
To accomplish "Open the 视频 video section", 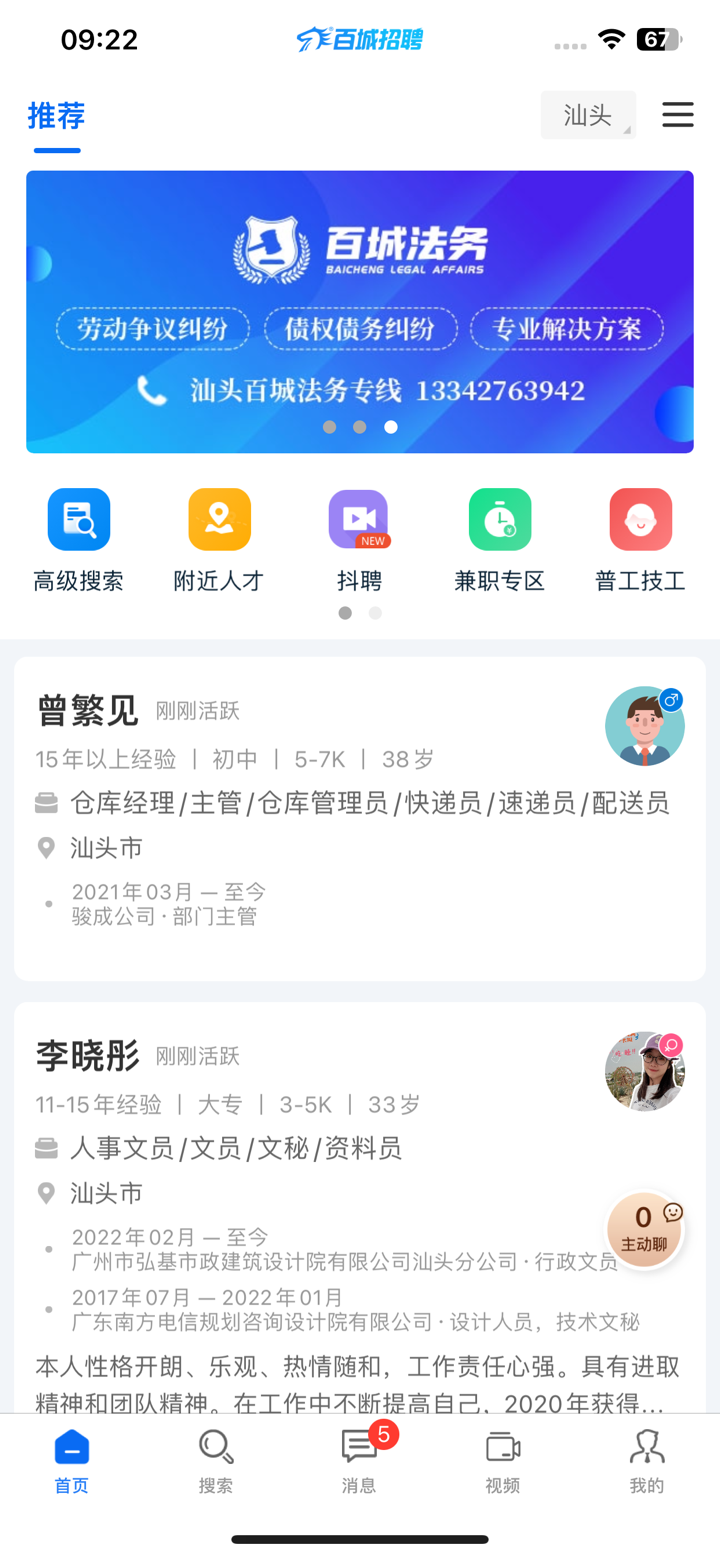I will click(503, 1463).
